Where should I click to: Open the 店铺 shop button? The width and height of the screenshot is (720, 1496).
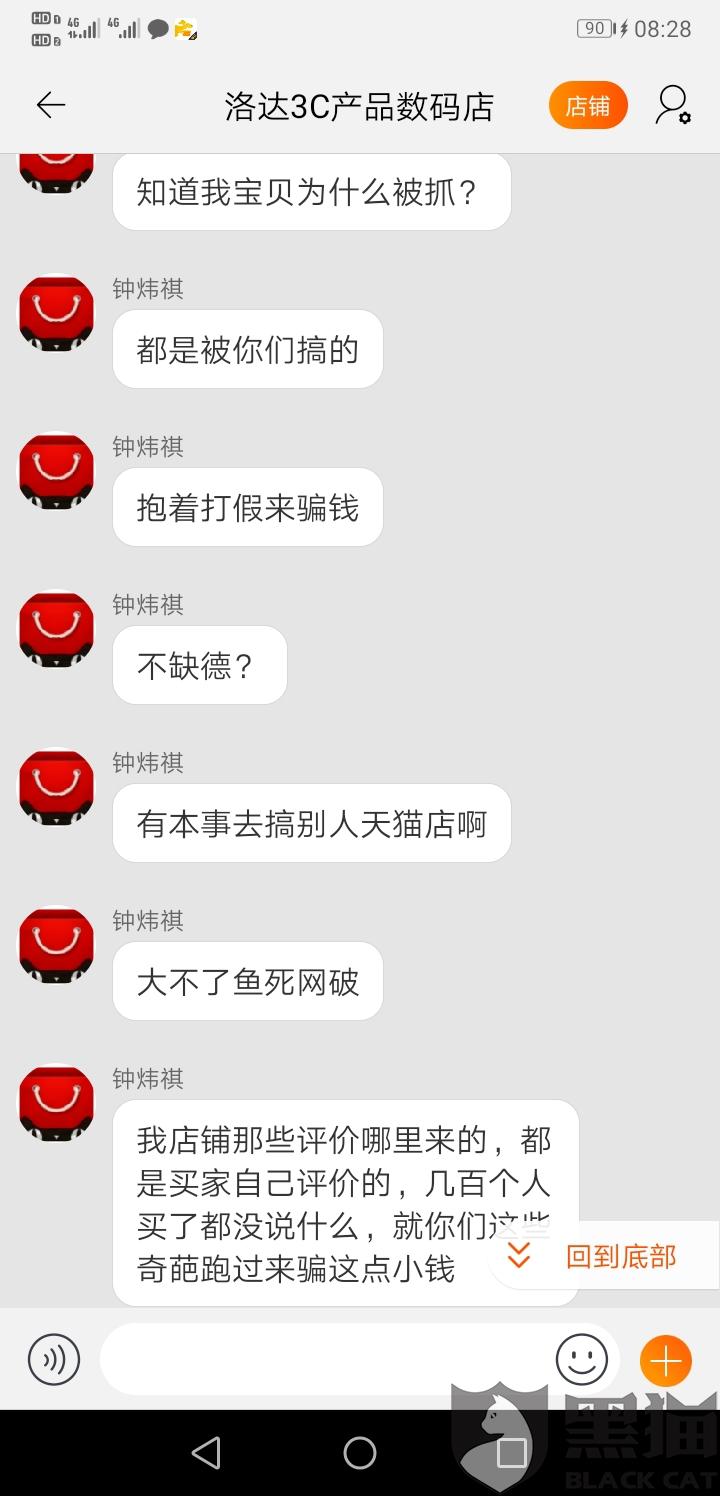[588, 106]
